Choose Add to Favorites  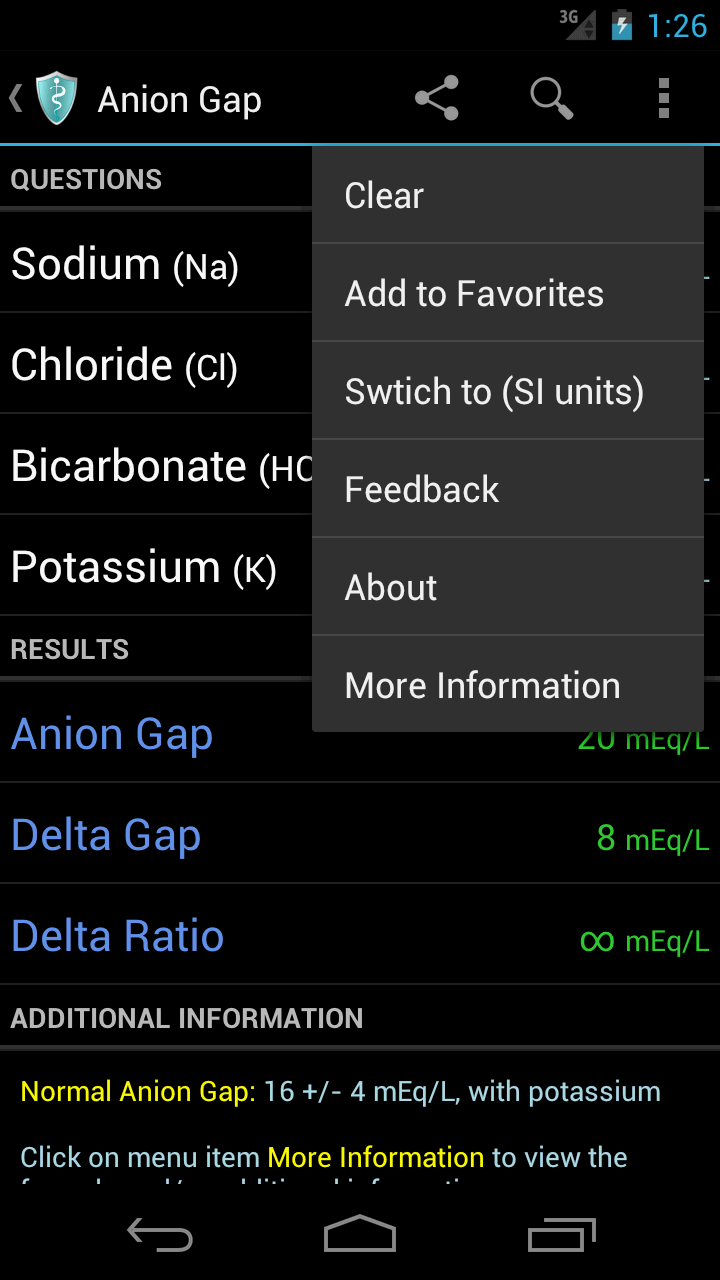point(507,294)
